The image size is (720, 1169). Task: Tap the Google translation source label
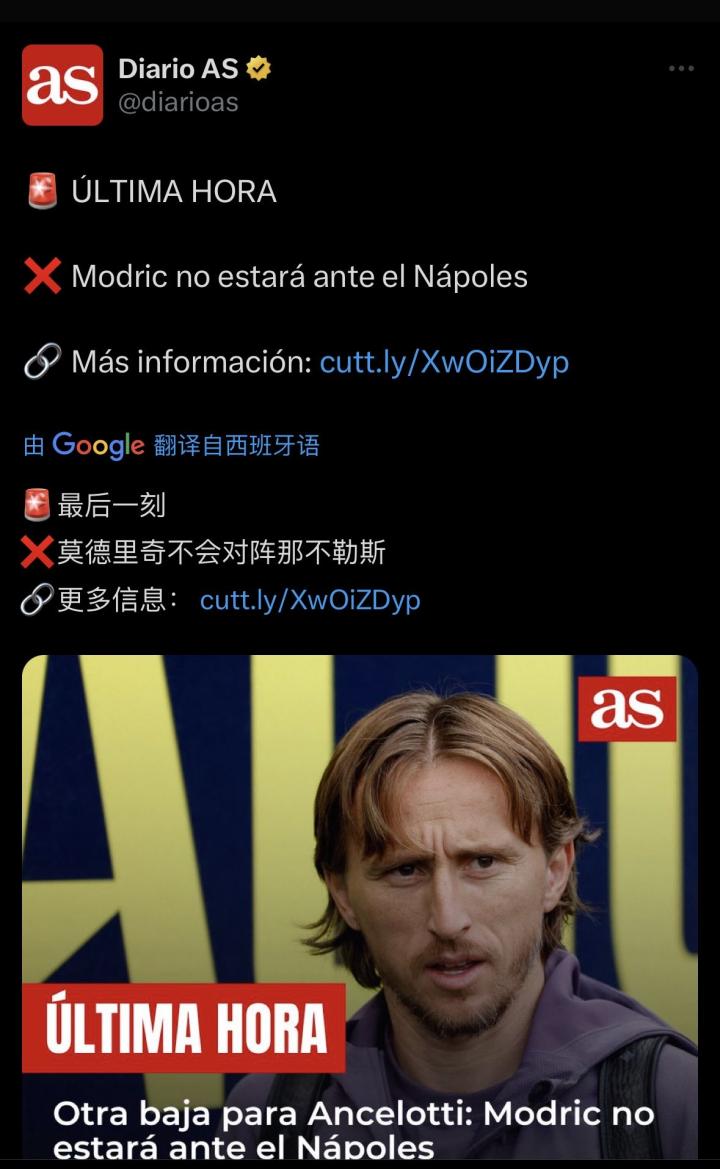point(98,445)
